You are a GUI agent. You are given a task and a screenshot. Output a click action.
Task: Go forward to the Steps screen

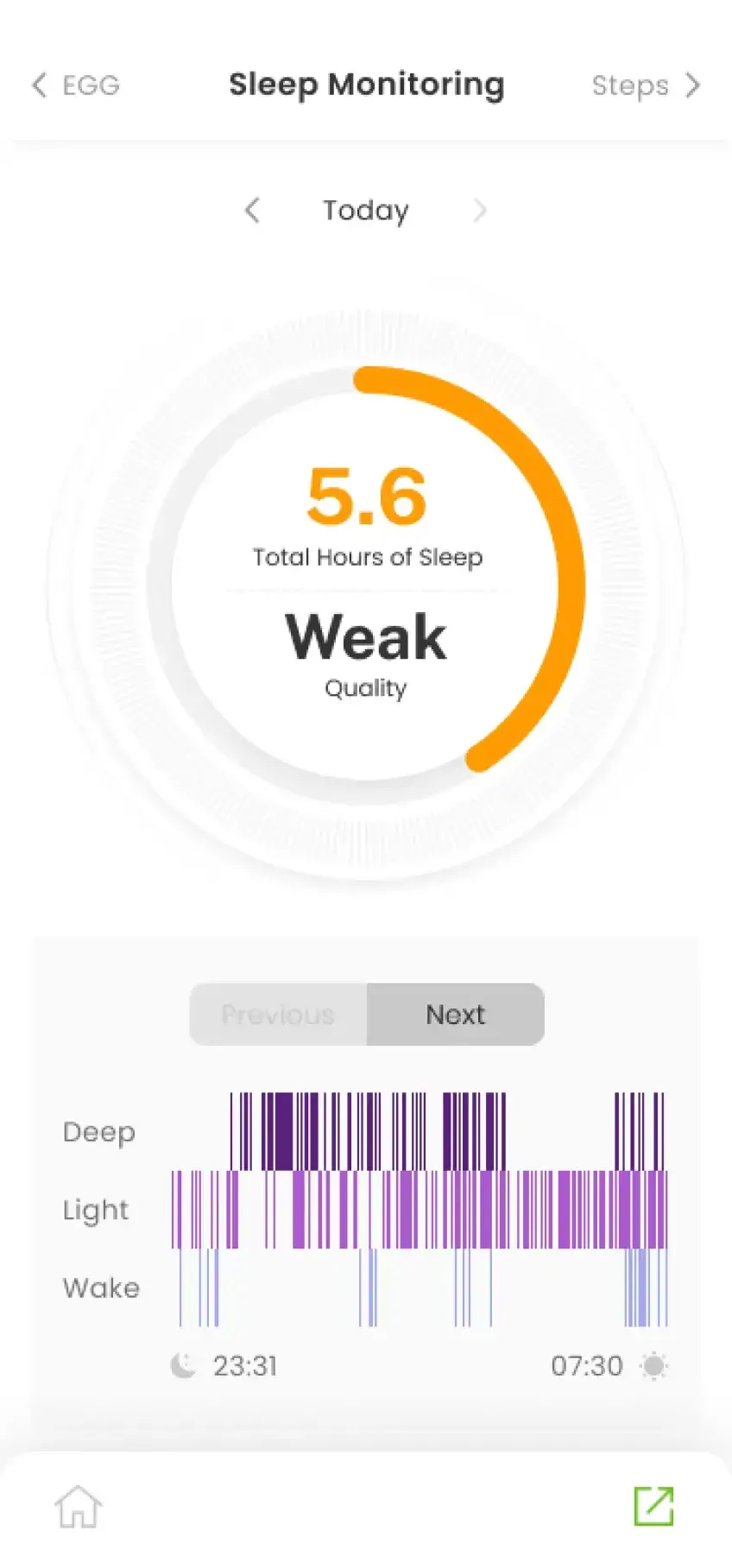[647, 85]
